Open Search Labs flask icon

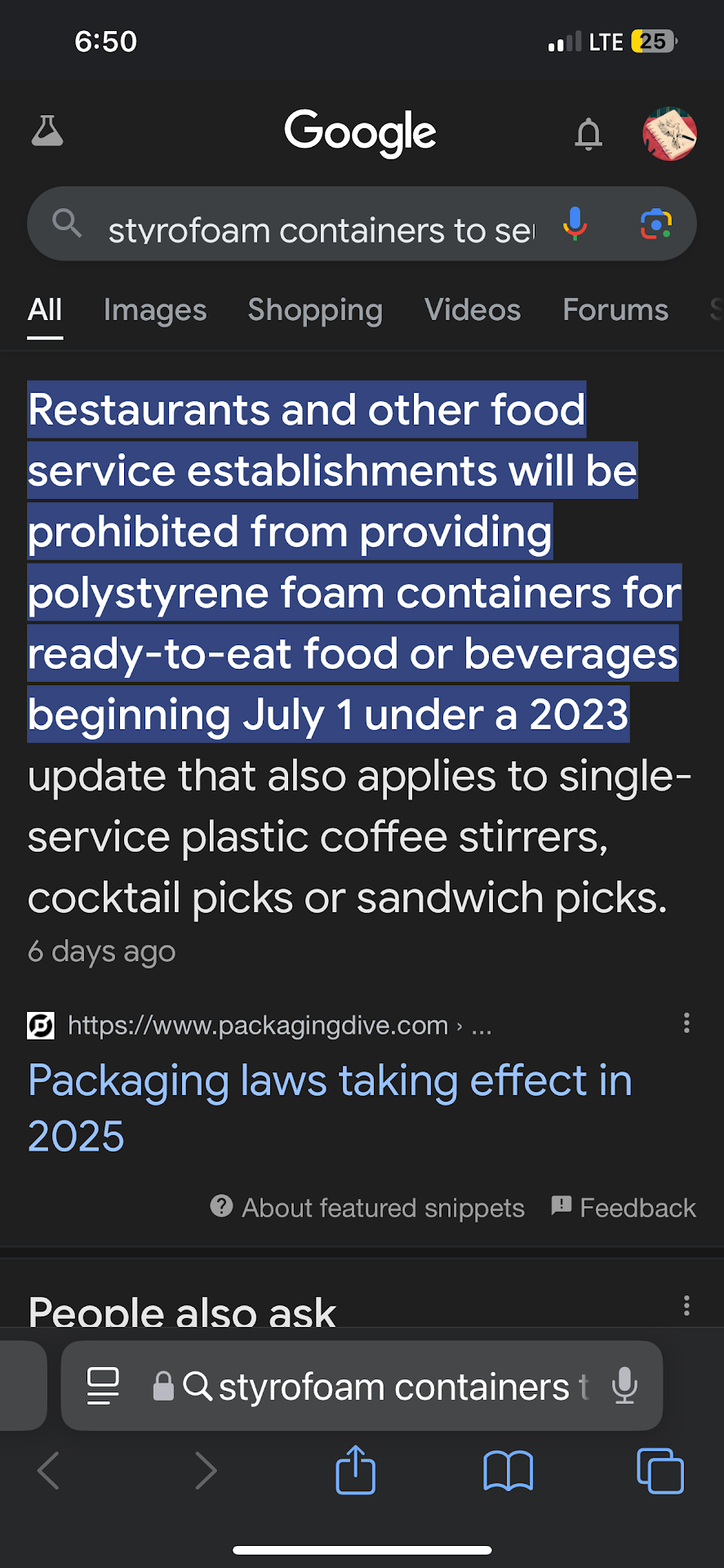[47, 131]
